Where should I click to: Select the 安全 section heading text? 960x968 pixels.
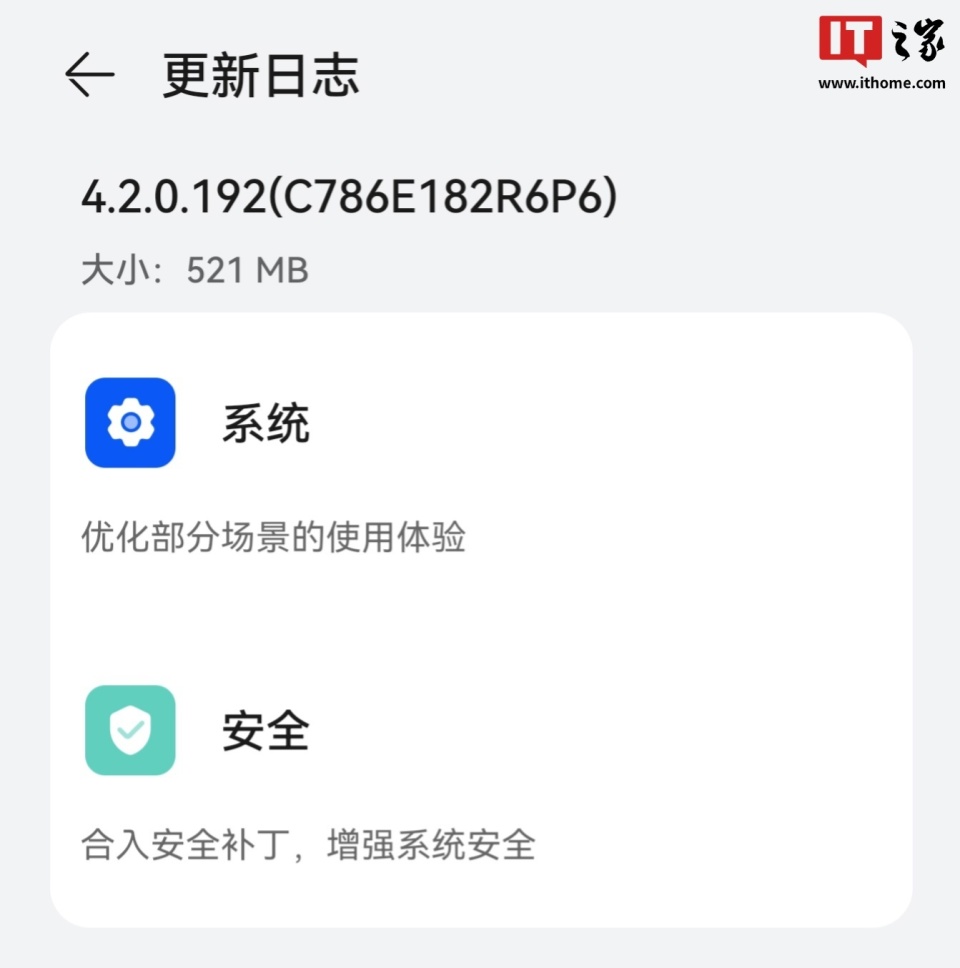click(265, 731)
